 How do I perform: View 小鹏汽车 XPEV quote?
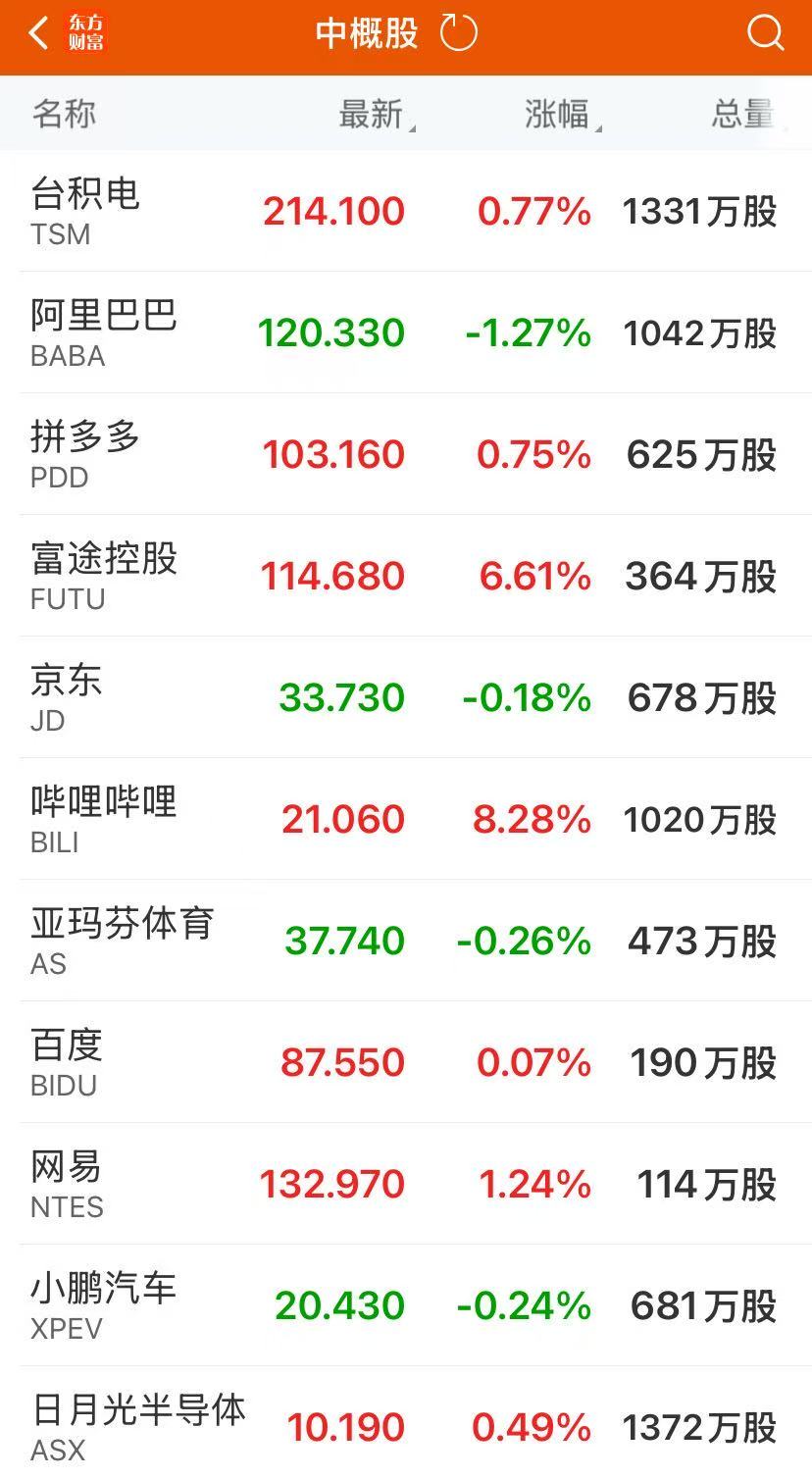406,1305
